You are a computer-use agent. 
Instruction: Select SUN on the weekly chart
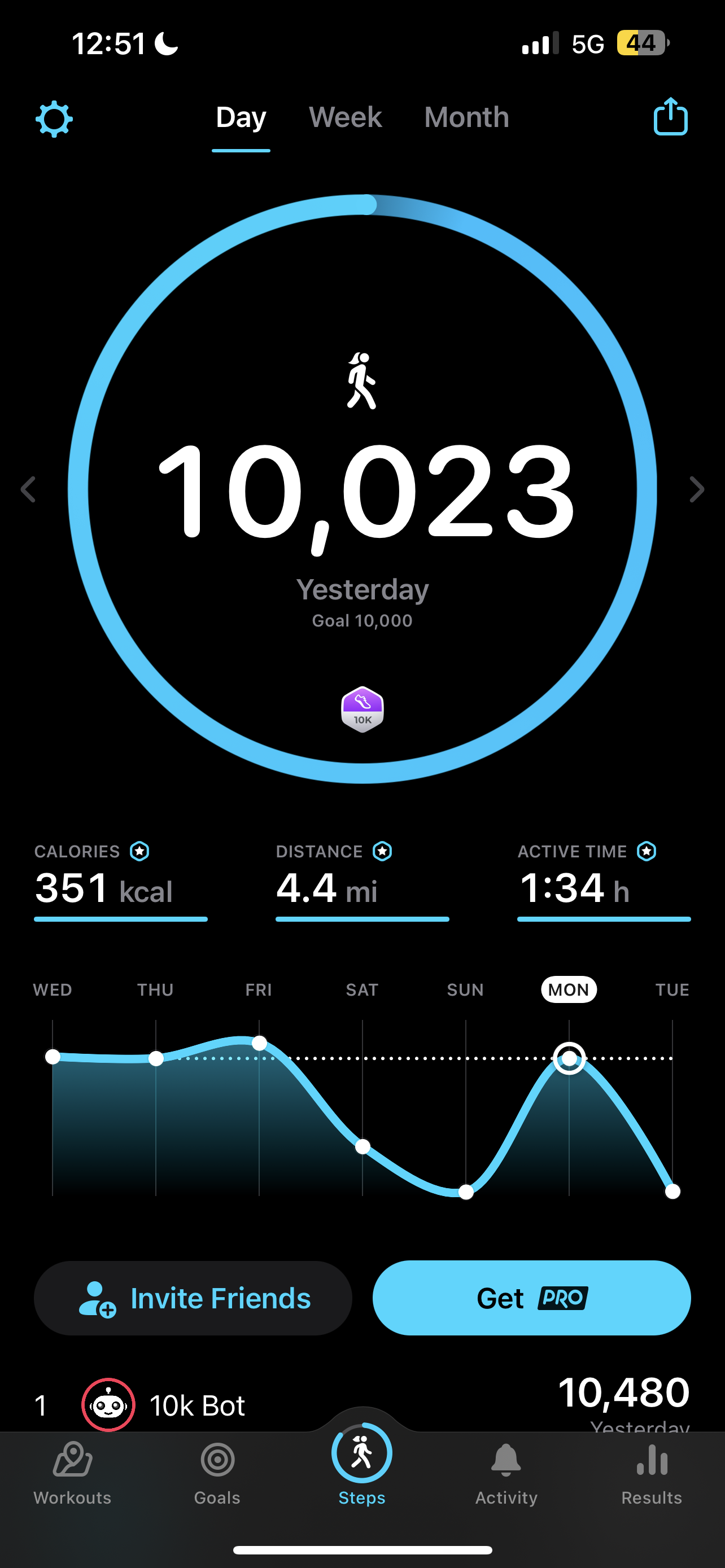[466, 990]
